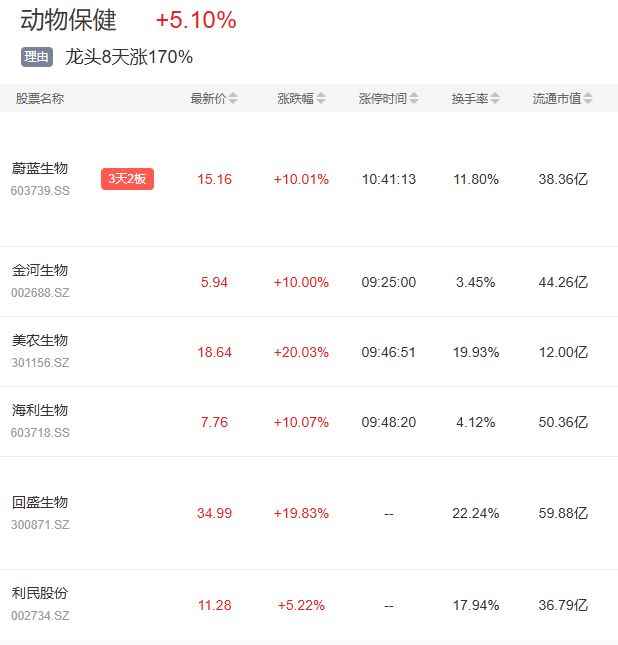This screenshot has height=645, width=618.
Task: Sort stocks by 涨跌幅
Action: 301,99
